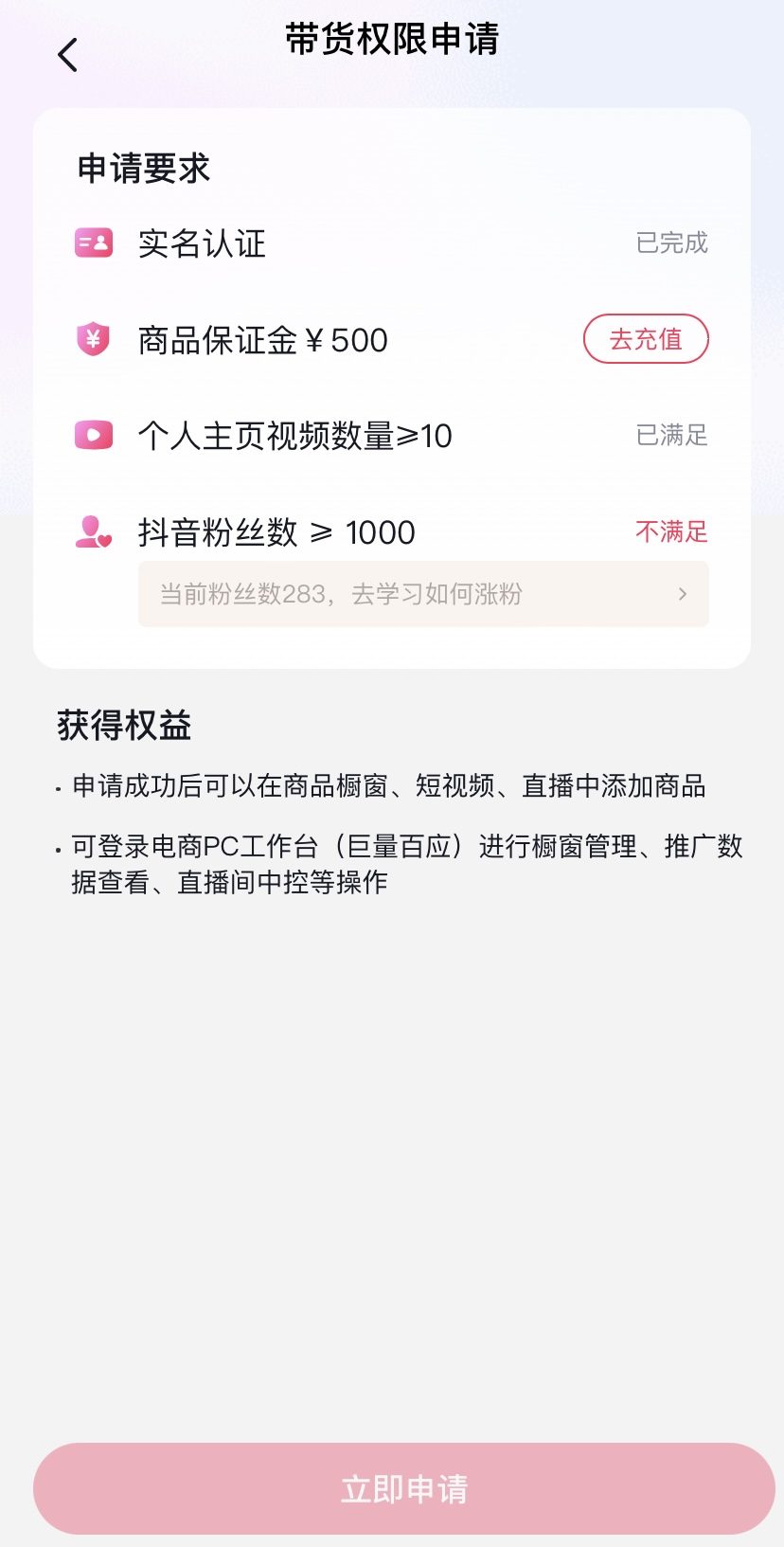
Task: Go back from 带货权限申请 page
Action: point(67,55)
